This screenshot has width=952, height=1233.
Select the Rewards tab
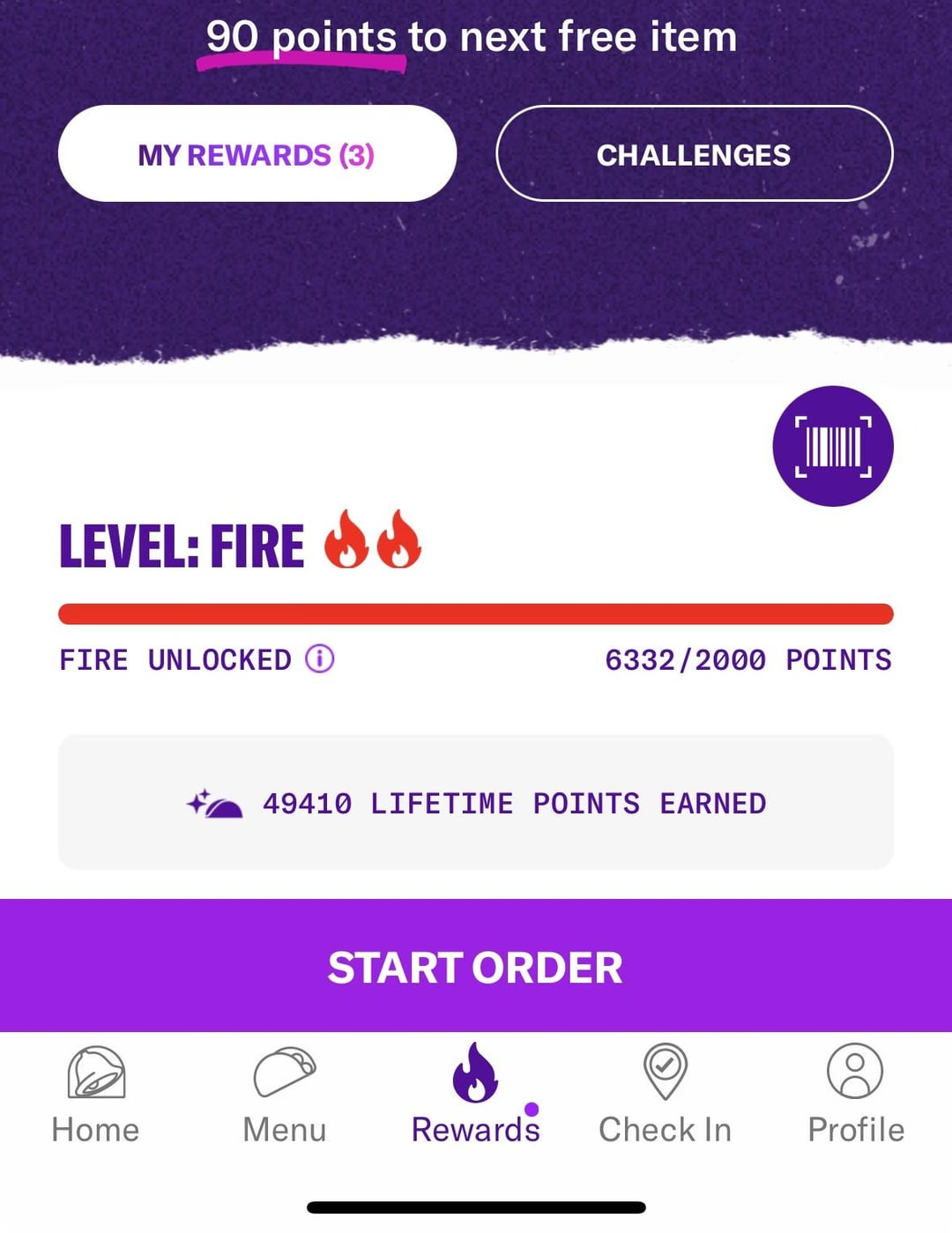(x=476, y=1095)
